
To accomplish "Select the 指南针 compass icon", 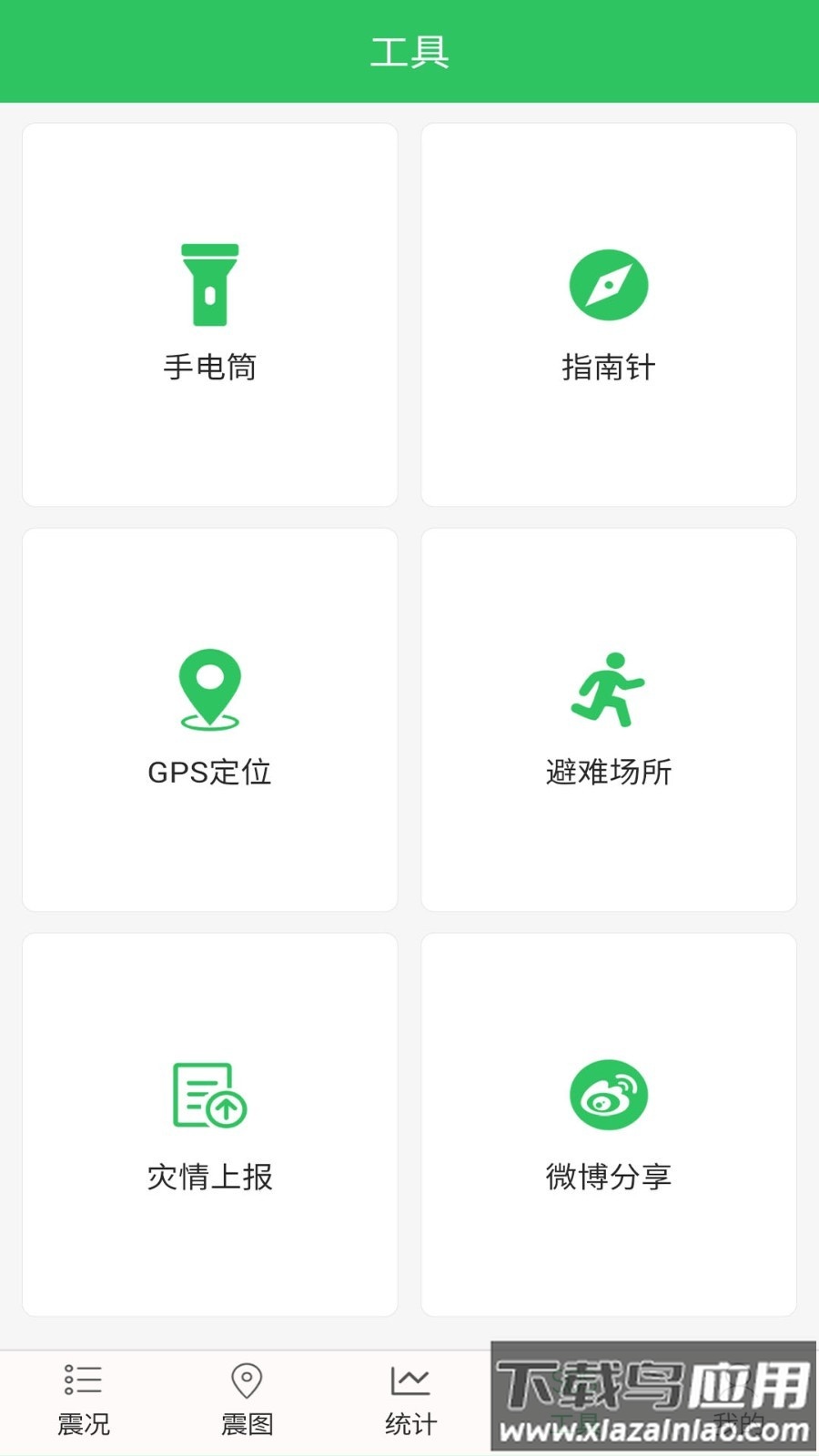I will click(609, 284).
